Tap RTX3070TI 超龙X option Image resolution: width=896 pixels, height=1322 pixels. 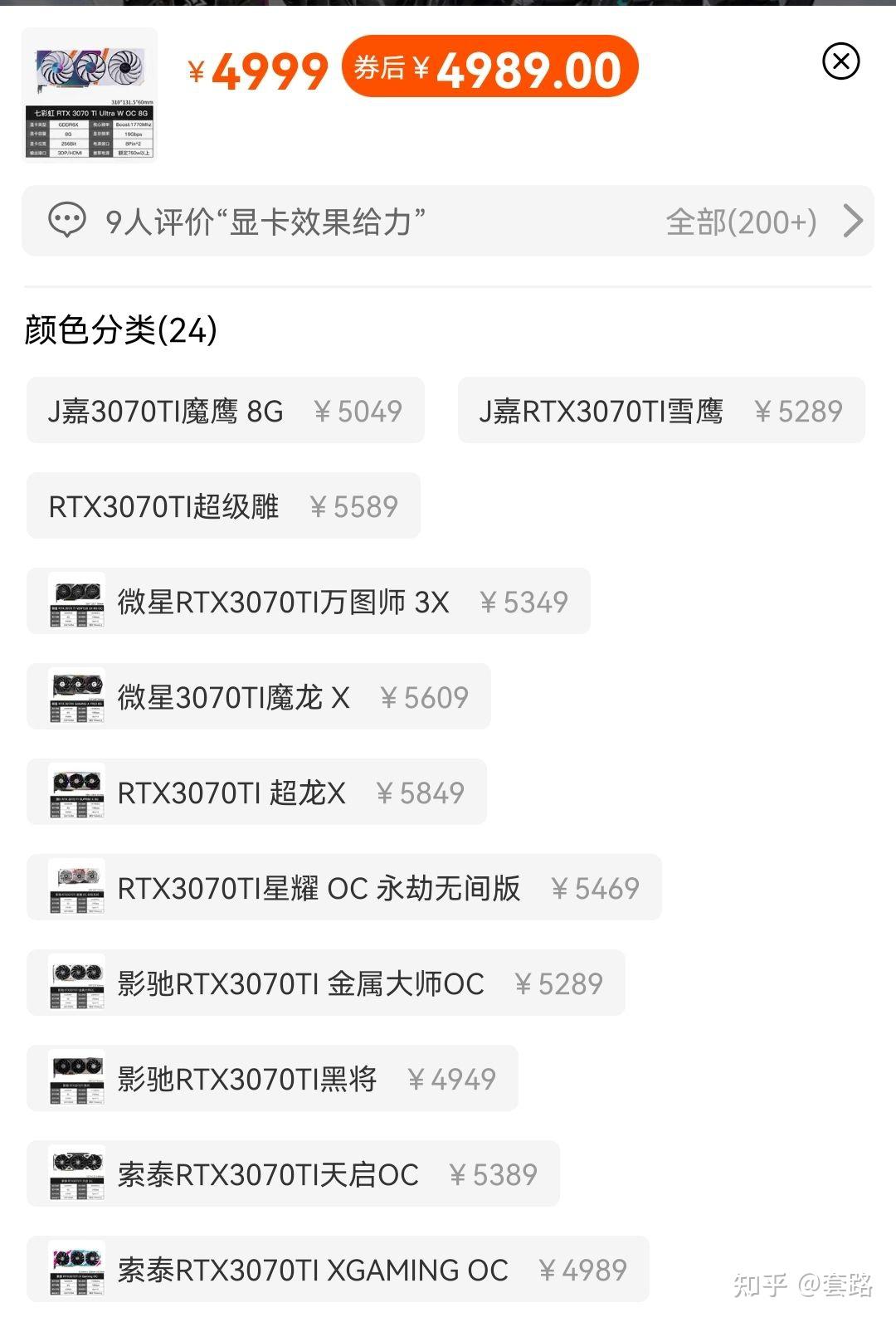256,793
